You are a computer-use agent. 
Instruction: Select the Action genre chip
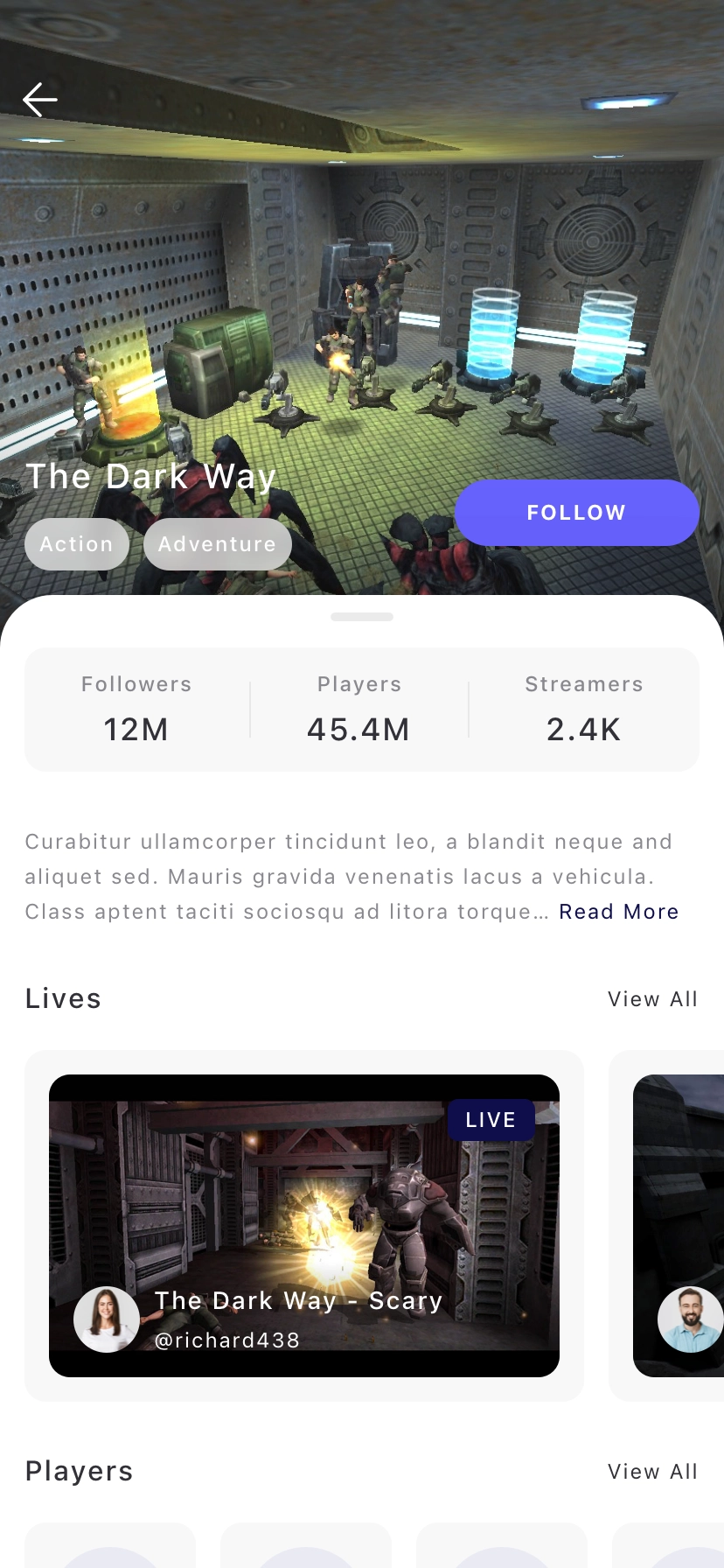tap(77, 544)
